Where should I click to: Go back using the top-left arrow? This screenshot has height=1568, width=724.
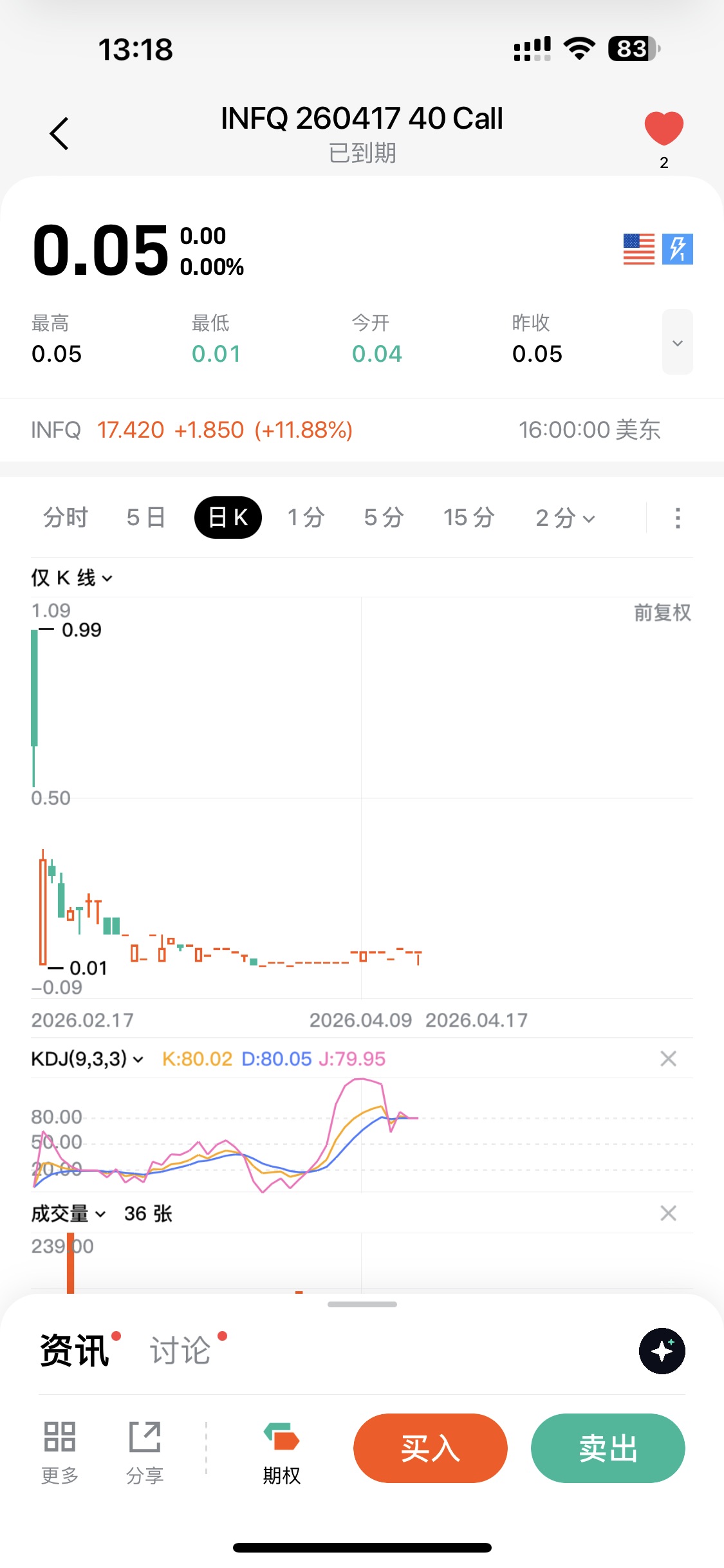pyautogui.click(x=59, y=134)
